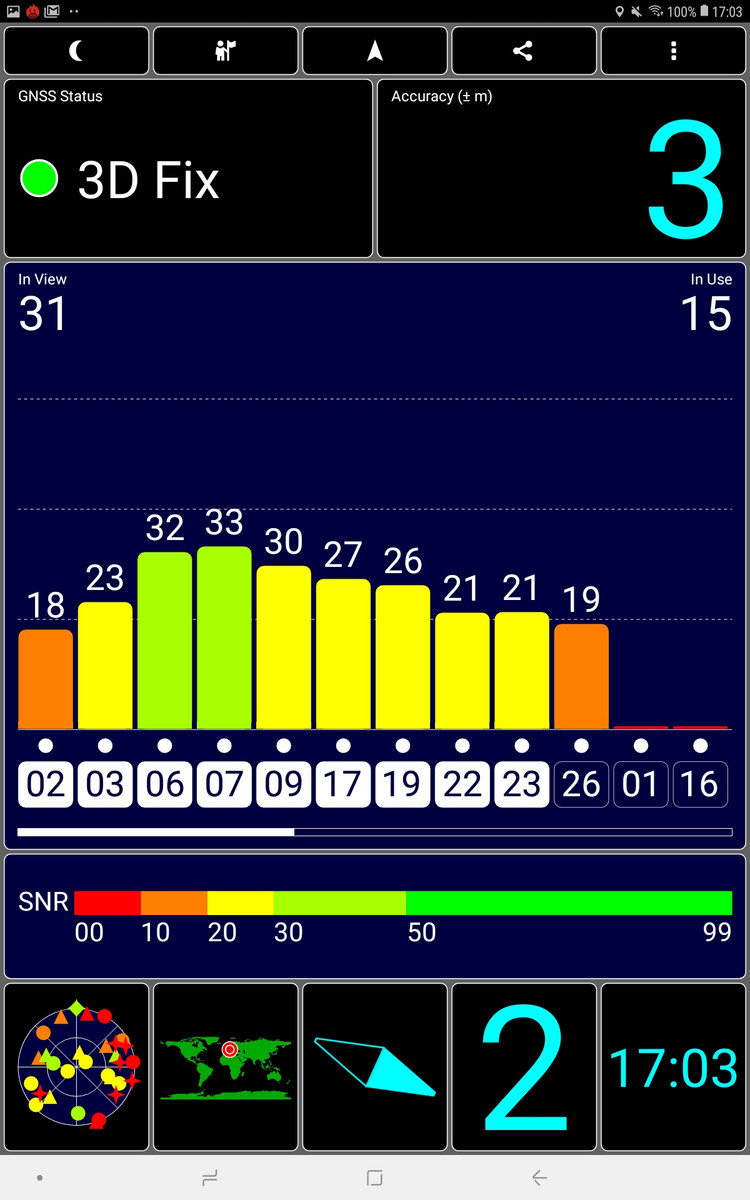Screen dimensions: 750x1200
Task: Go back using the system back button
Action: tap(539, 1178)
